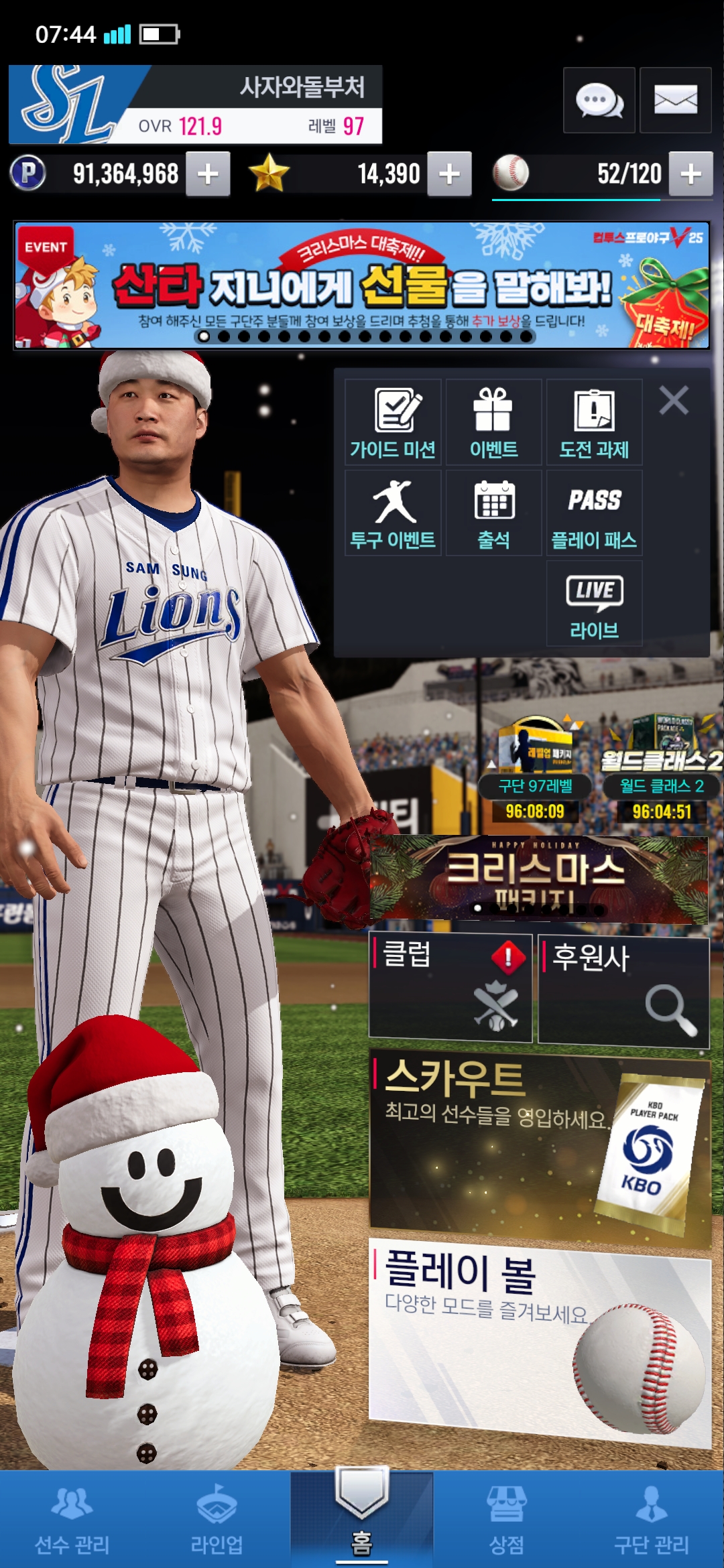Screen dimensions: 724x1568
Task: Open 클럽 card
Action: click(x=450, y=988)
